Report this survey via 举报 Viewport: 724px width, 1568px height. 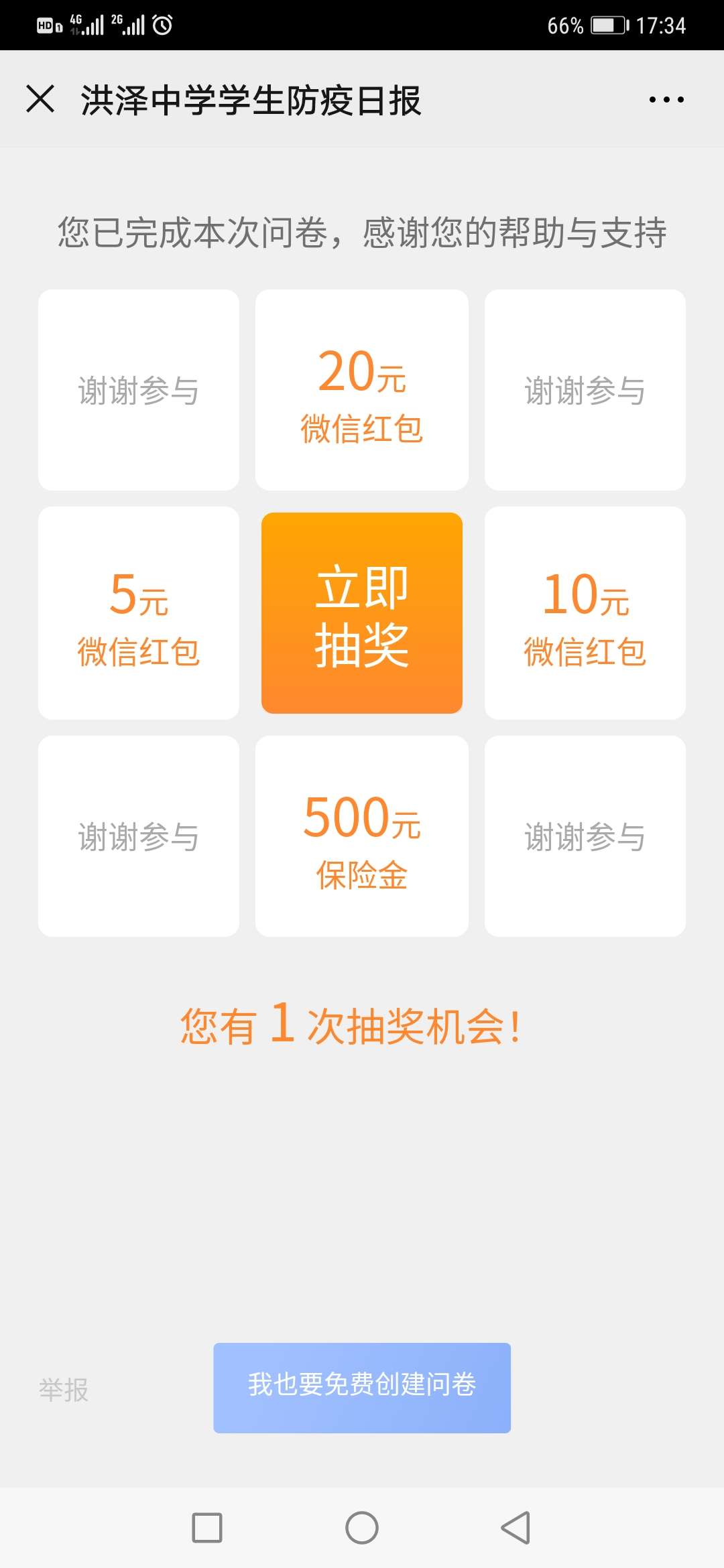pyautogui.click(x=64, y=1390)
